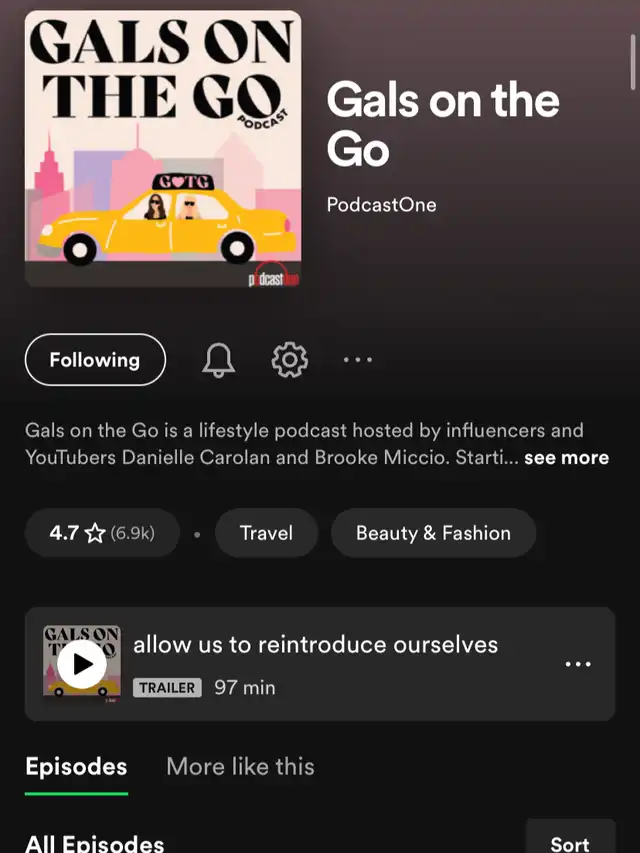Tap the Following button to unfollow
The image size is (640, 853).
[95, 360]
